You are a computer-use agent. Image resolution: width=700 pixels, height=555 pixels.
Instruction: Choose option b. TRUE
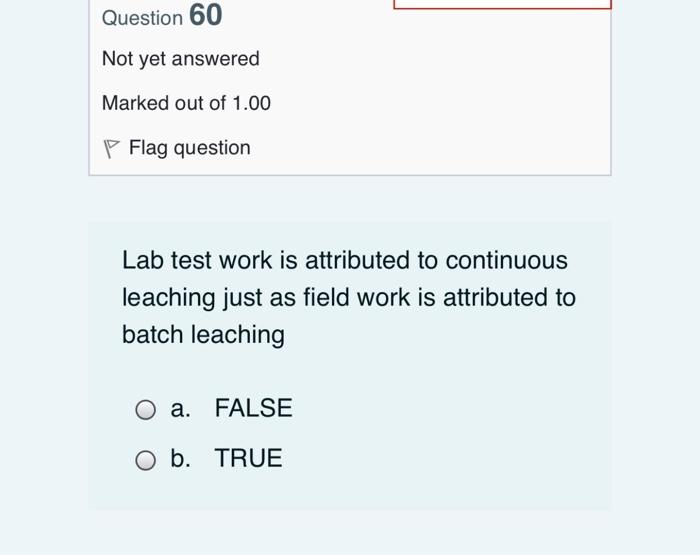[x=146, y=460]
